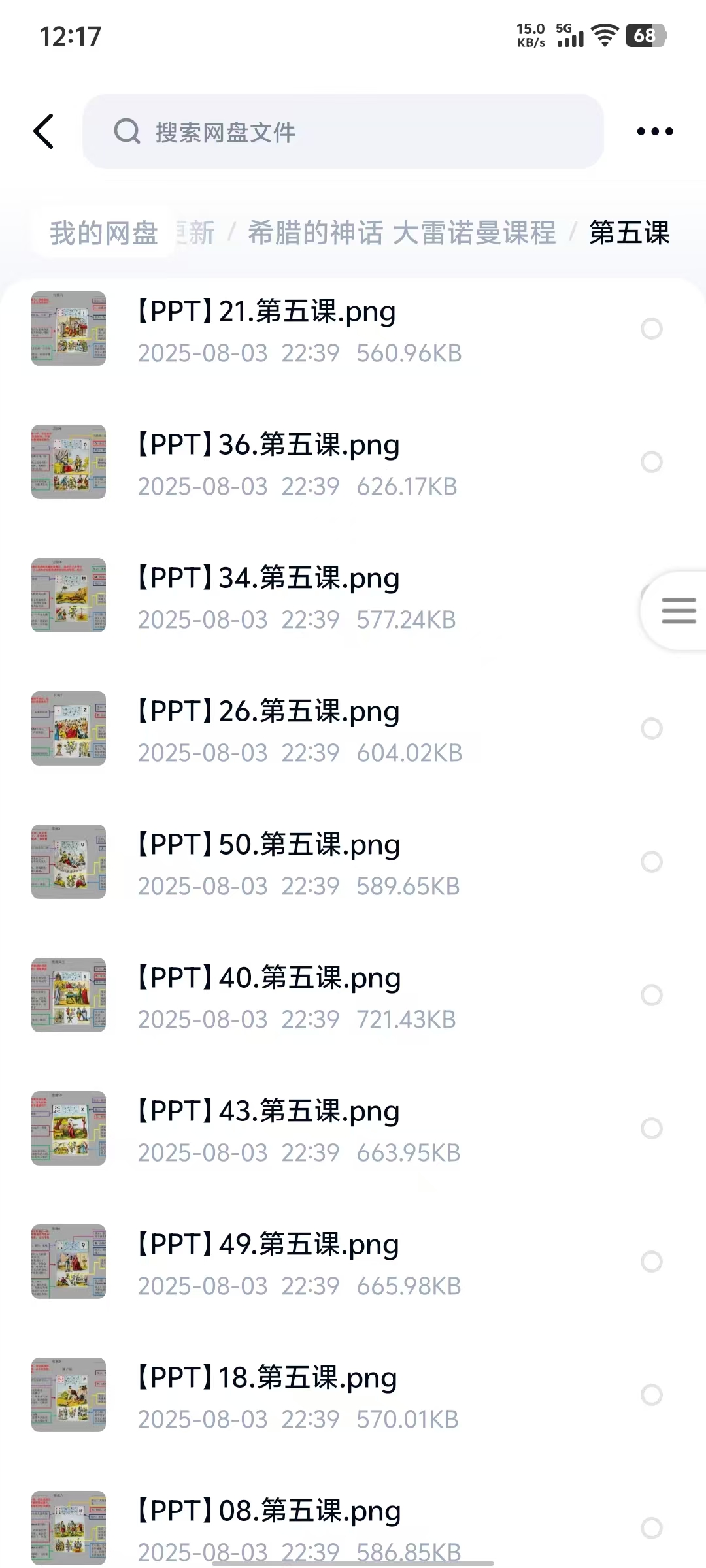Tap the 搜索网盘文件 search box

(343, 132)
